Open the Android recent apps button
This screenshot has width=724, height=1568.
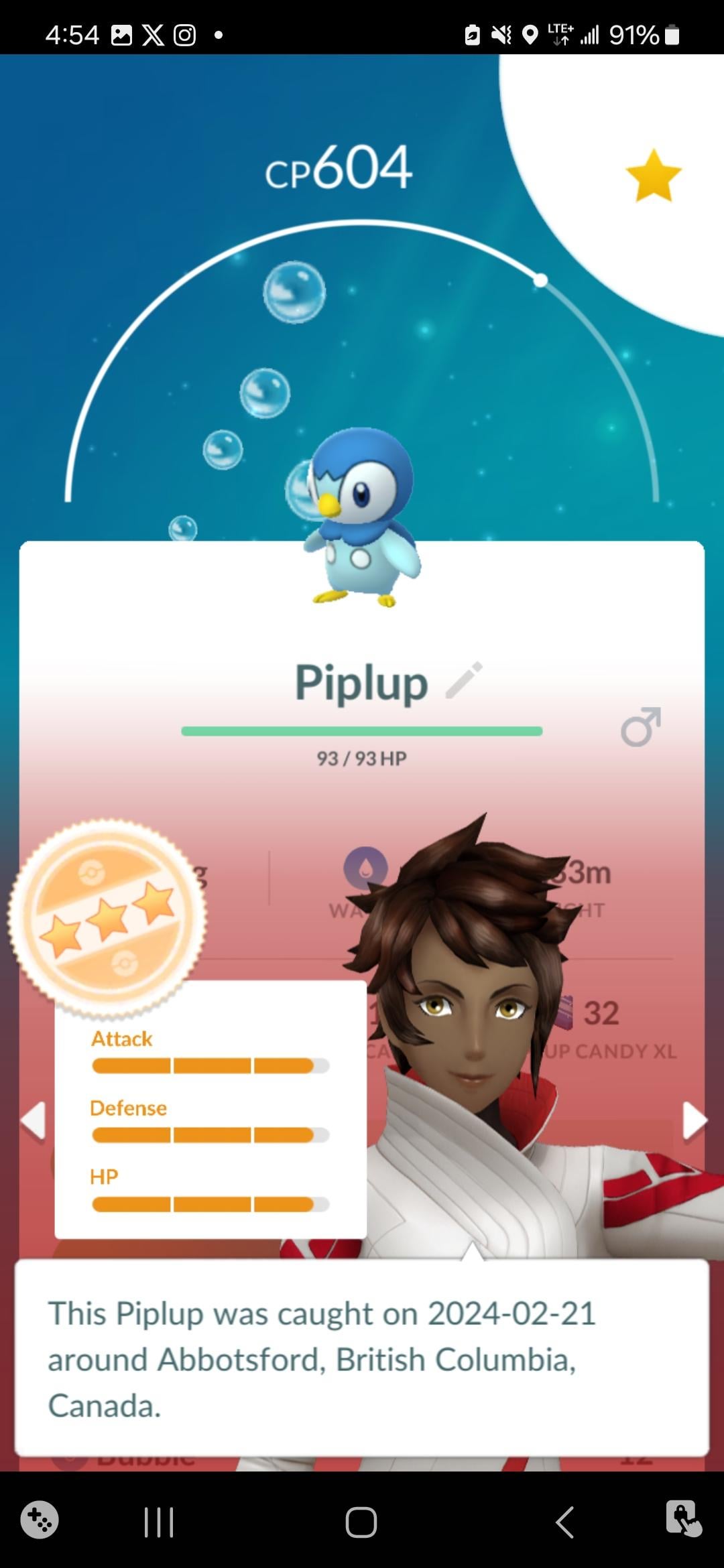[159, 1522]
